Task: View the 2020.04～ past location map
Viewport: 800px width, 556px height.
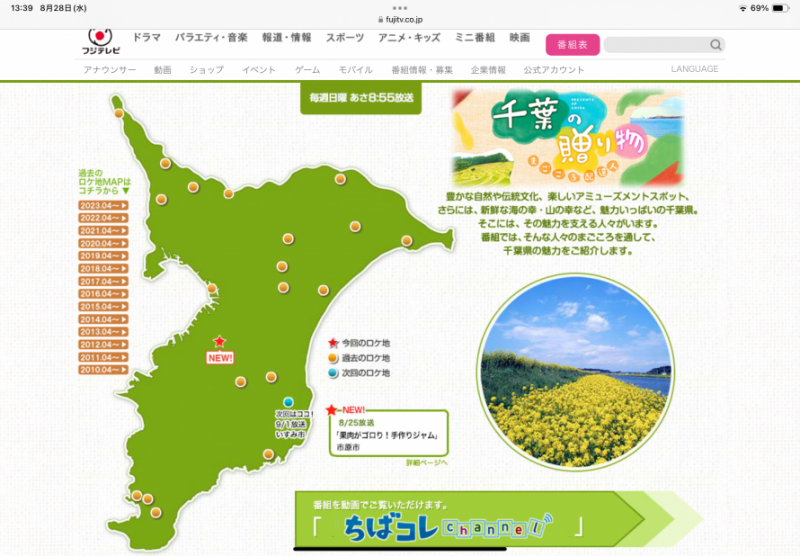Action: (x=104, y=243)
